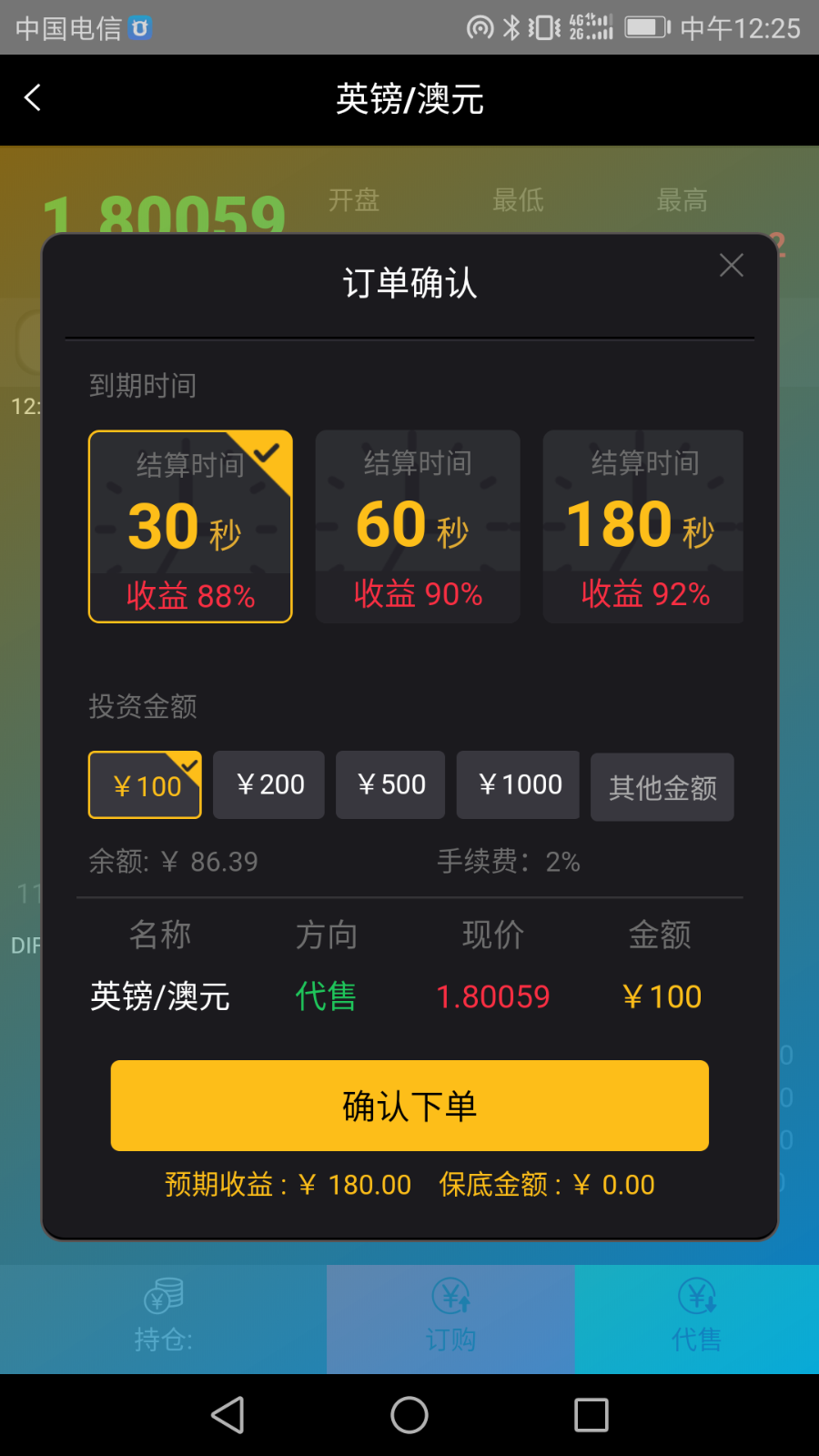
Task: Tap the system home button
Action: [x=409, y=1415]
